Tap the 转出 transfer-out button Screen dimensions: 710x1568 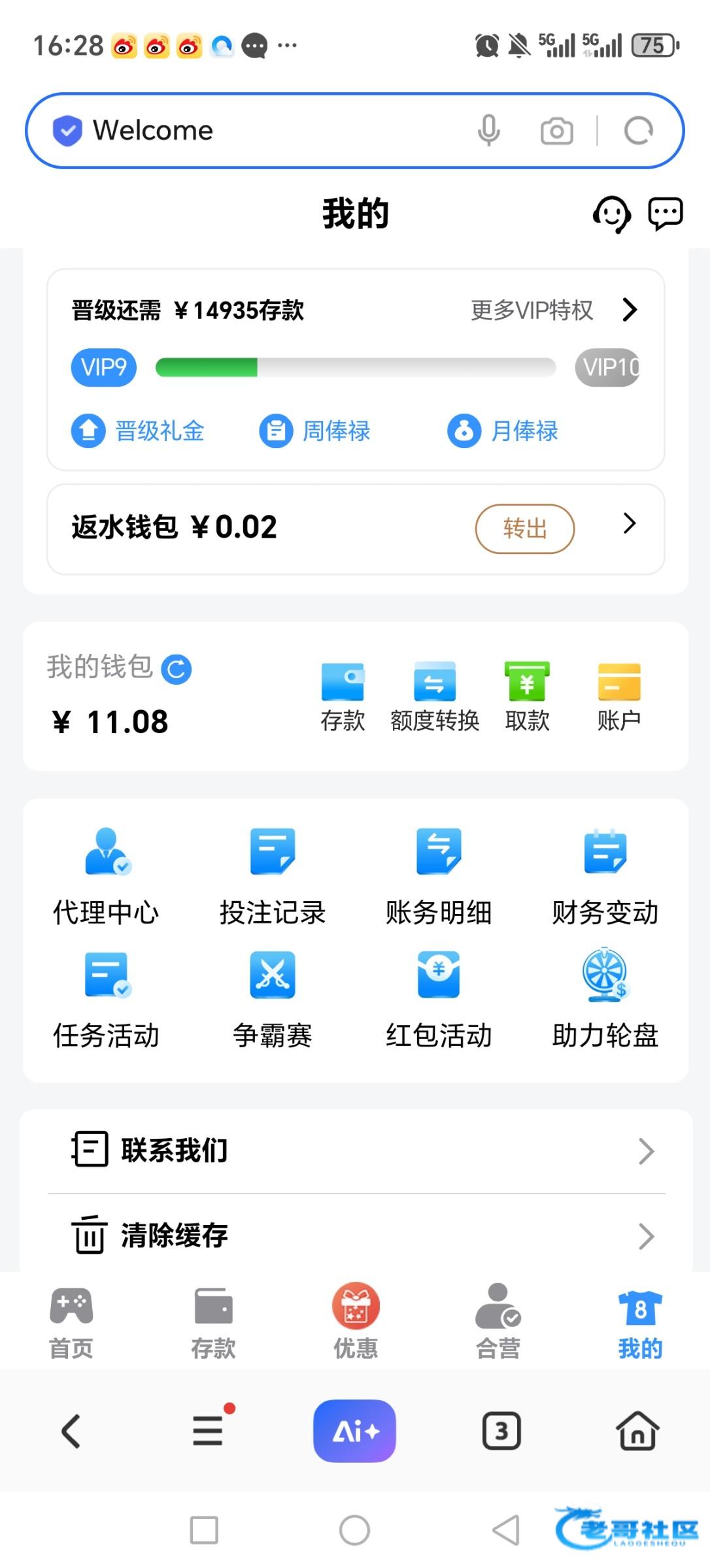click(x=524, y=528)
